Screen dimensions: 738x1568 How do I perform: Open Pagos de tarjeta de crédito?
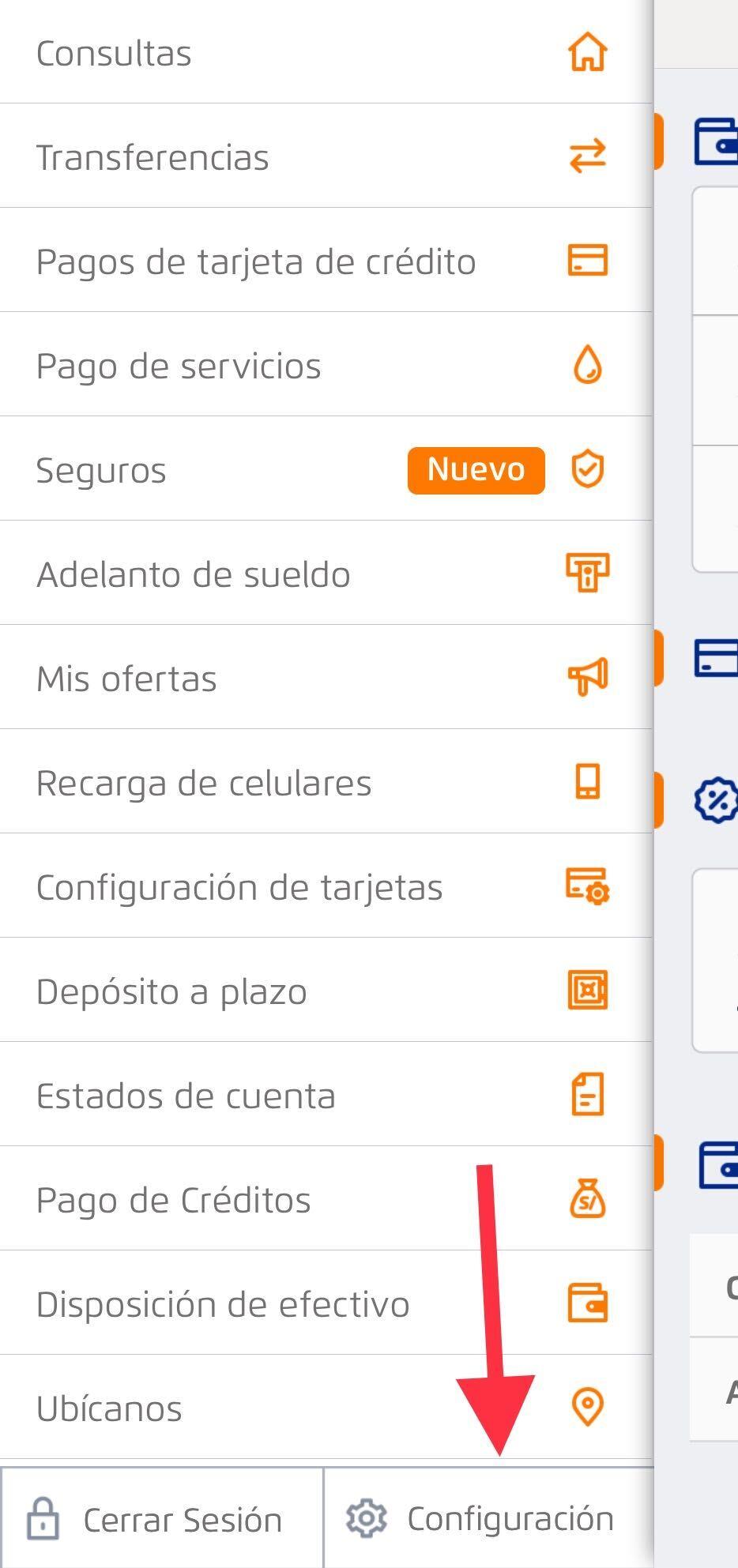coord(326,261)
